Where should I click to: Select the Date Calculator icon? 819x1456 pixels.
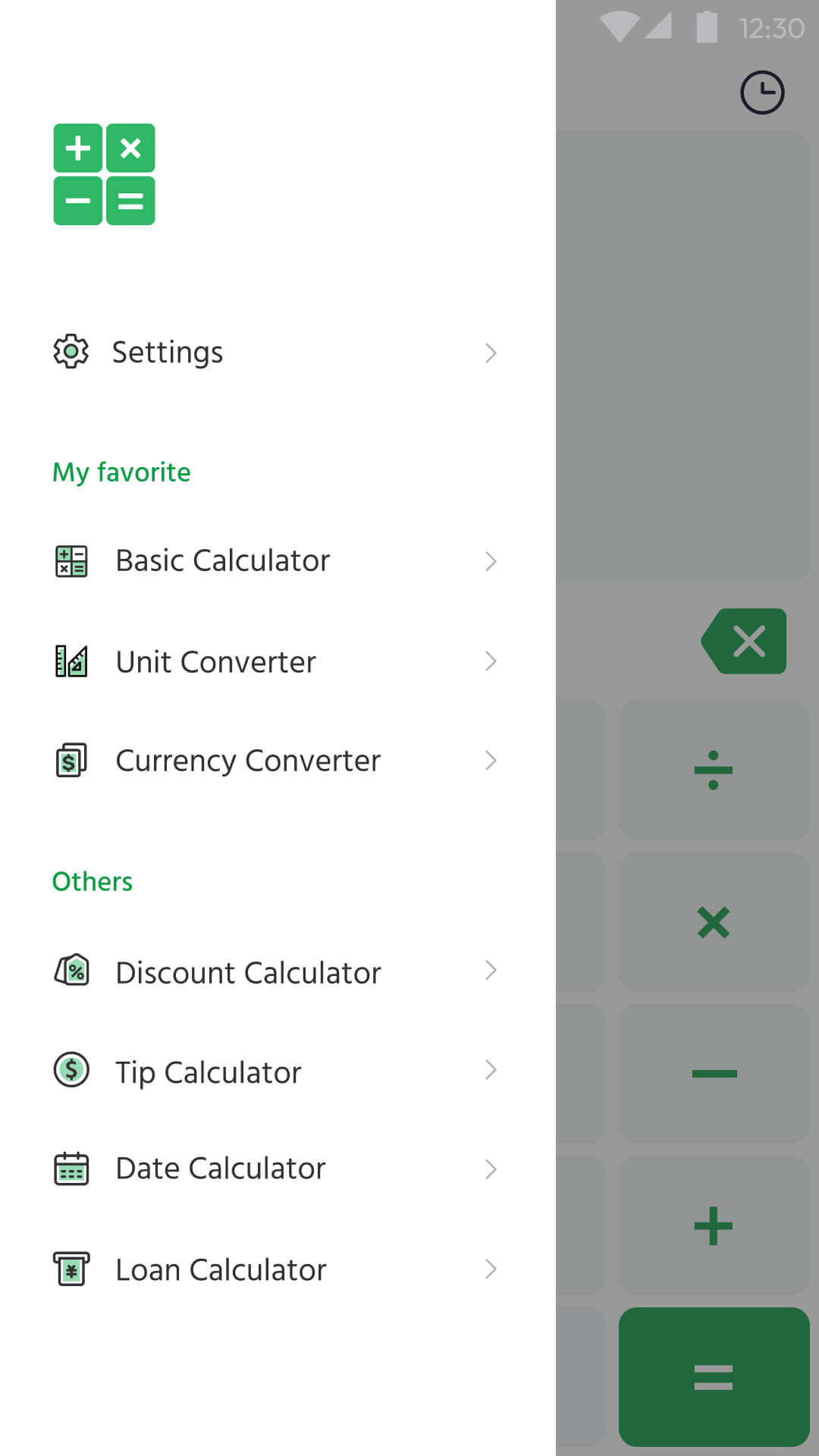pyautogui.click(x=71, y=1169)
